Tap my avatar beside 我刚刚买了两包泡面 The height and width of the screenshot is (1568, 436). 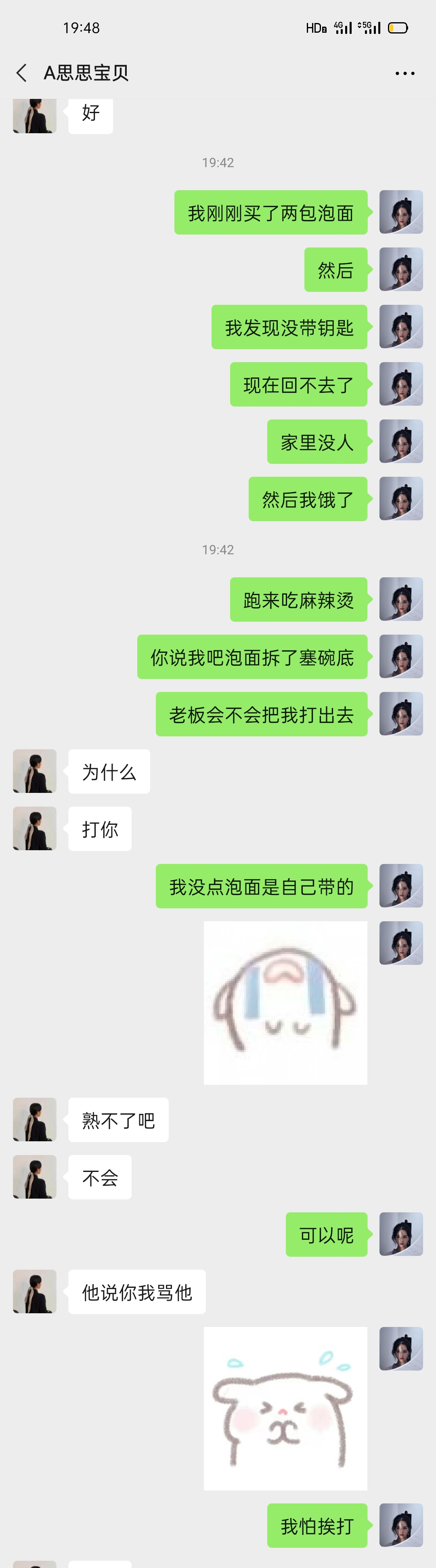401,212
